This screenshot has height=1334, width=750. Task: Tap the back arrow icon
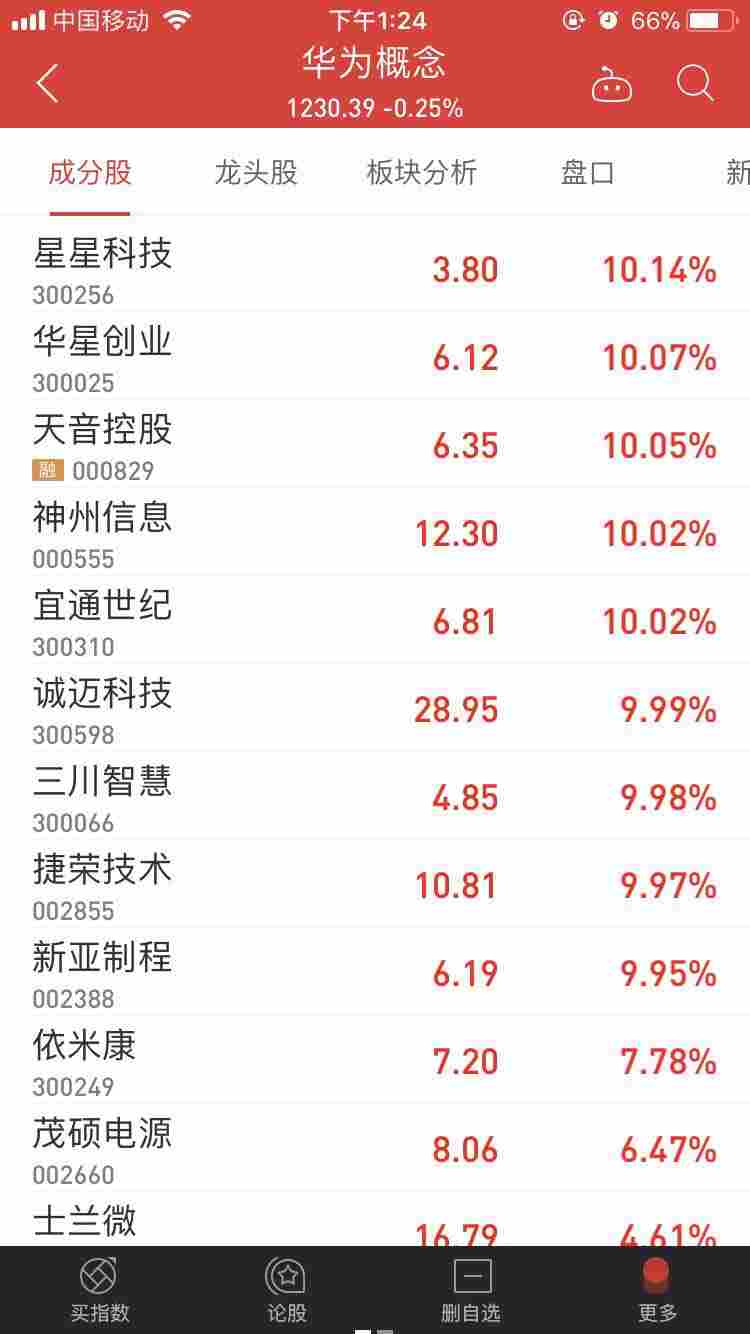[x=46, y=82]
